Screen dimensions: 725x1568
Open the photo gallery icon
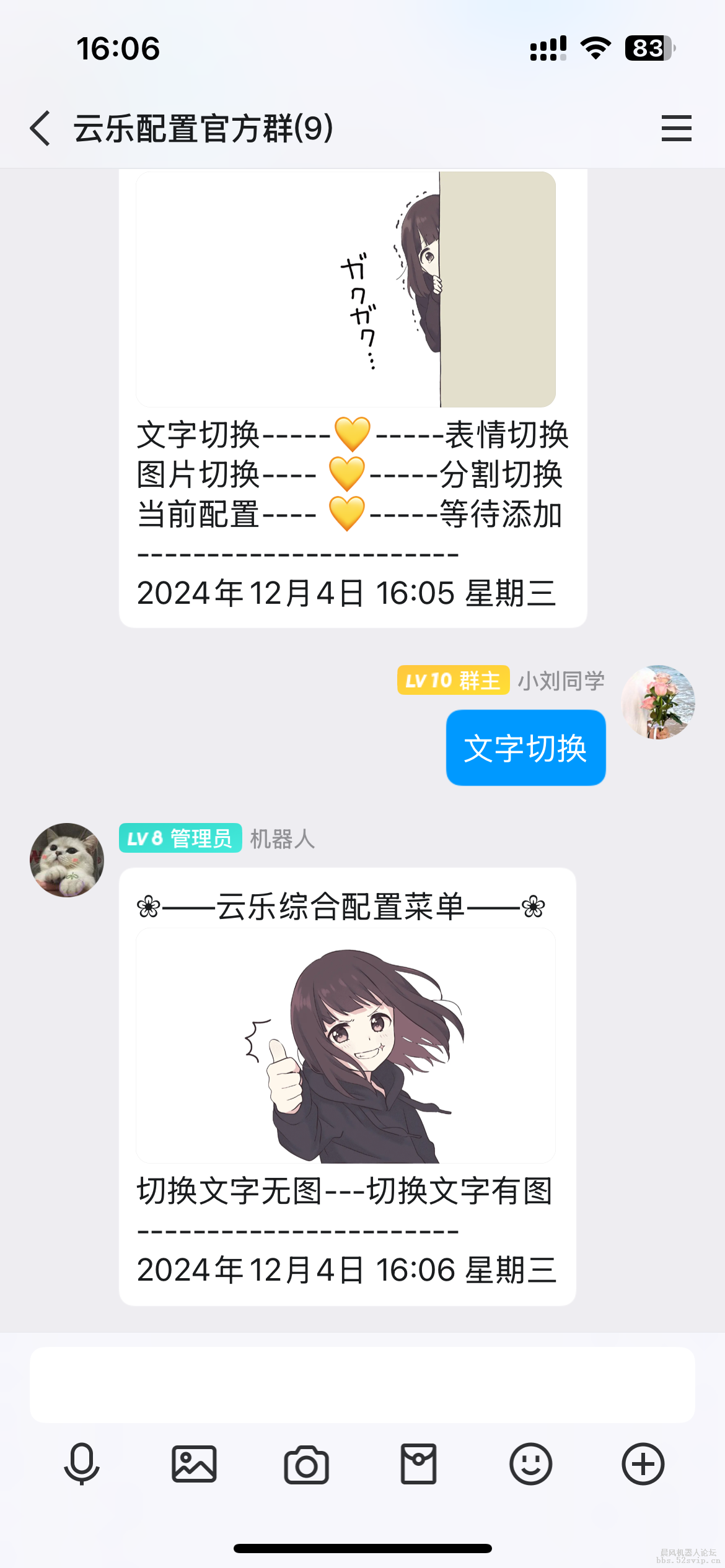coord(194,1464)
